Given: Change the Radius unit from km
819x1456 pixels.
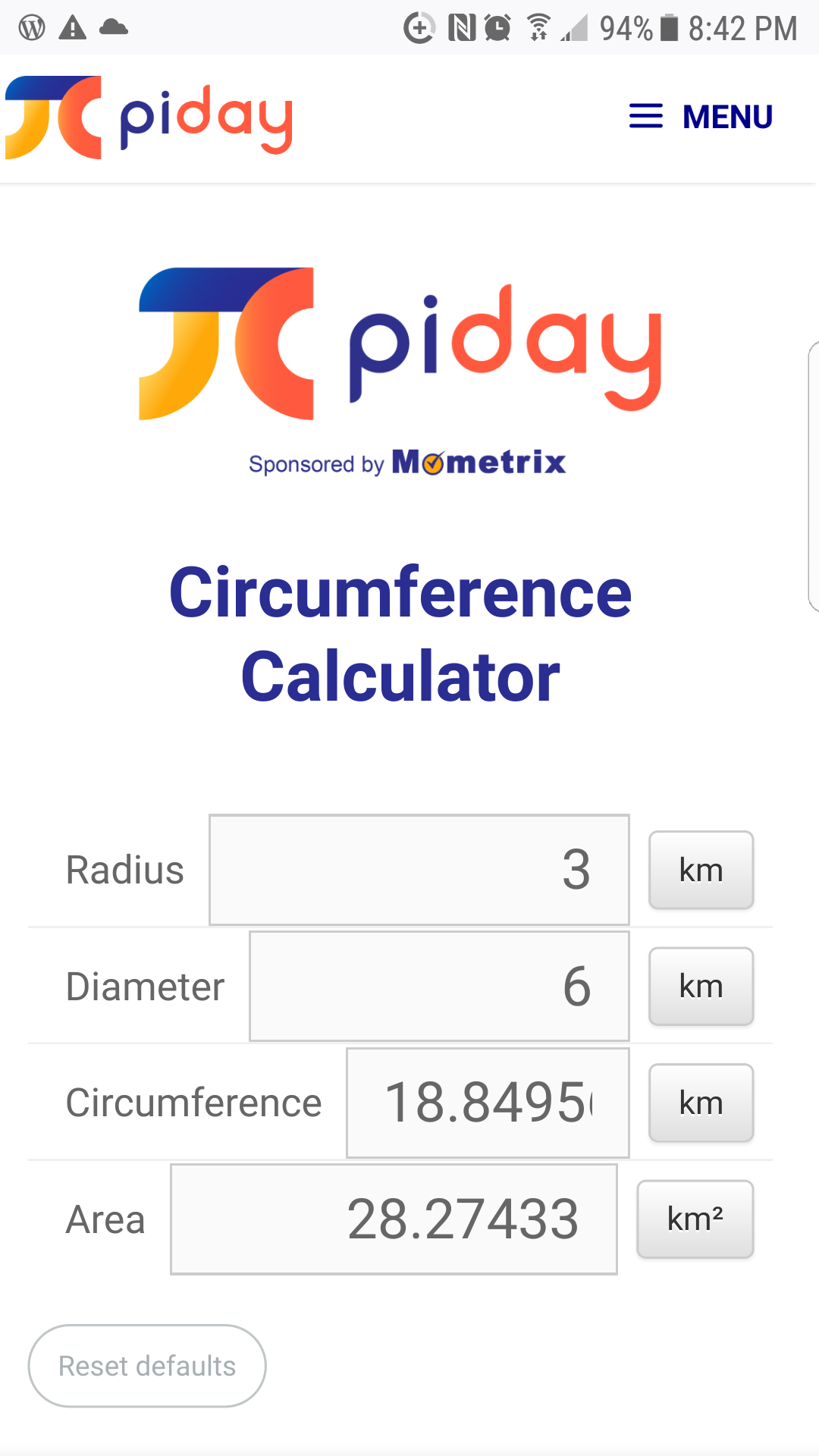Looking at the screenshot, I should click(701, 870).
